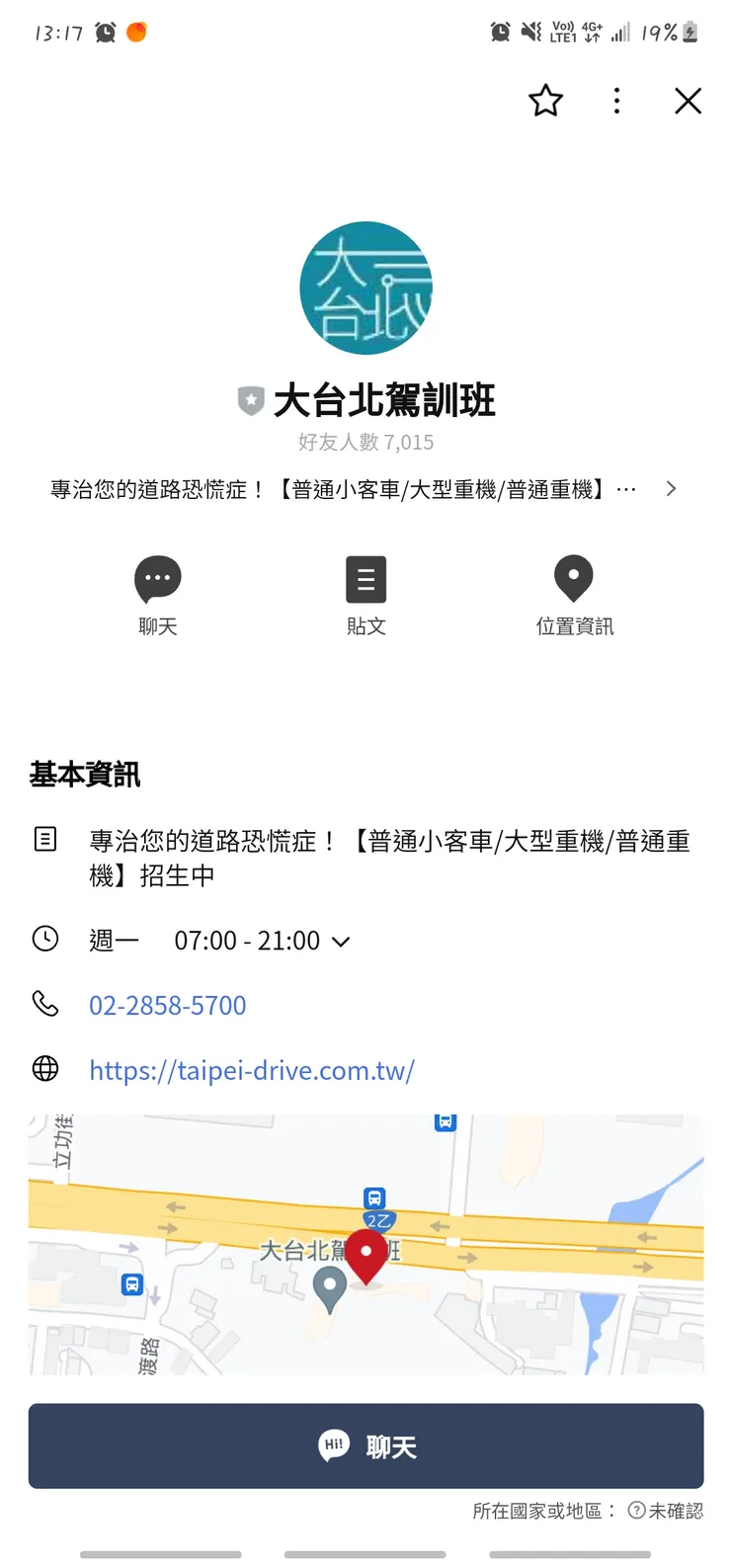Tap the profile picture of the driving school
This screenshot has width=731, height=1568.
[365, 289]
